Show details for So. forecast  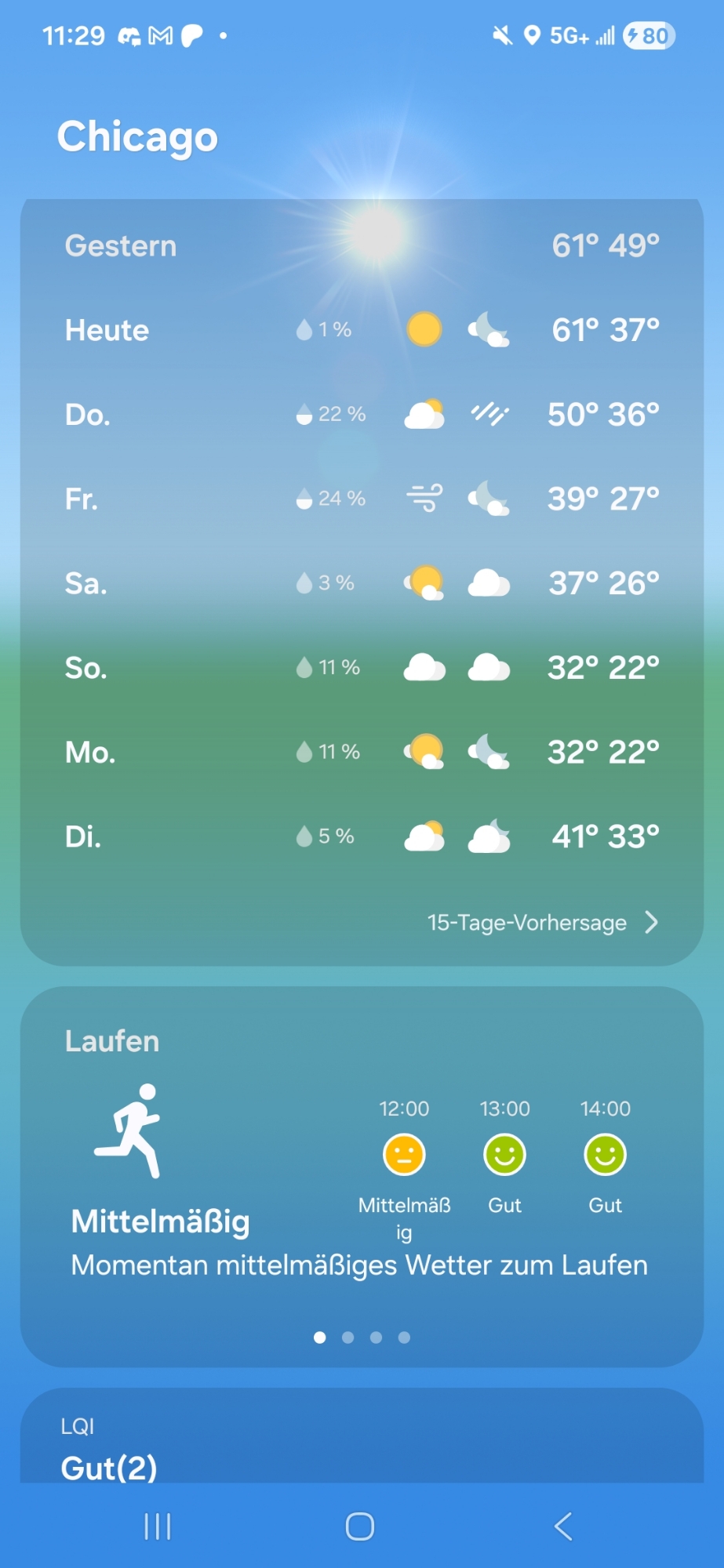(x=362, y=668)
